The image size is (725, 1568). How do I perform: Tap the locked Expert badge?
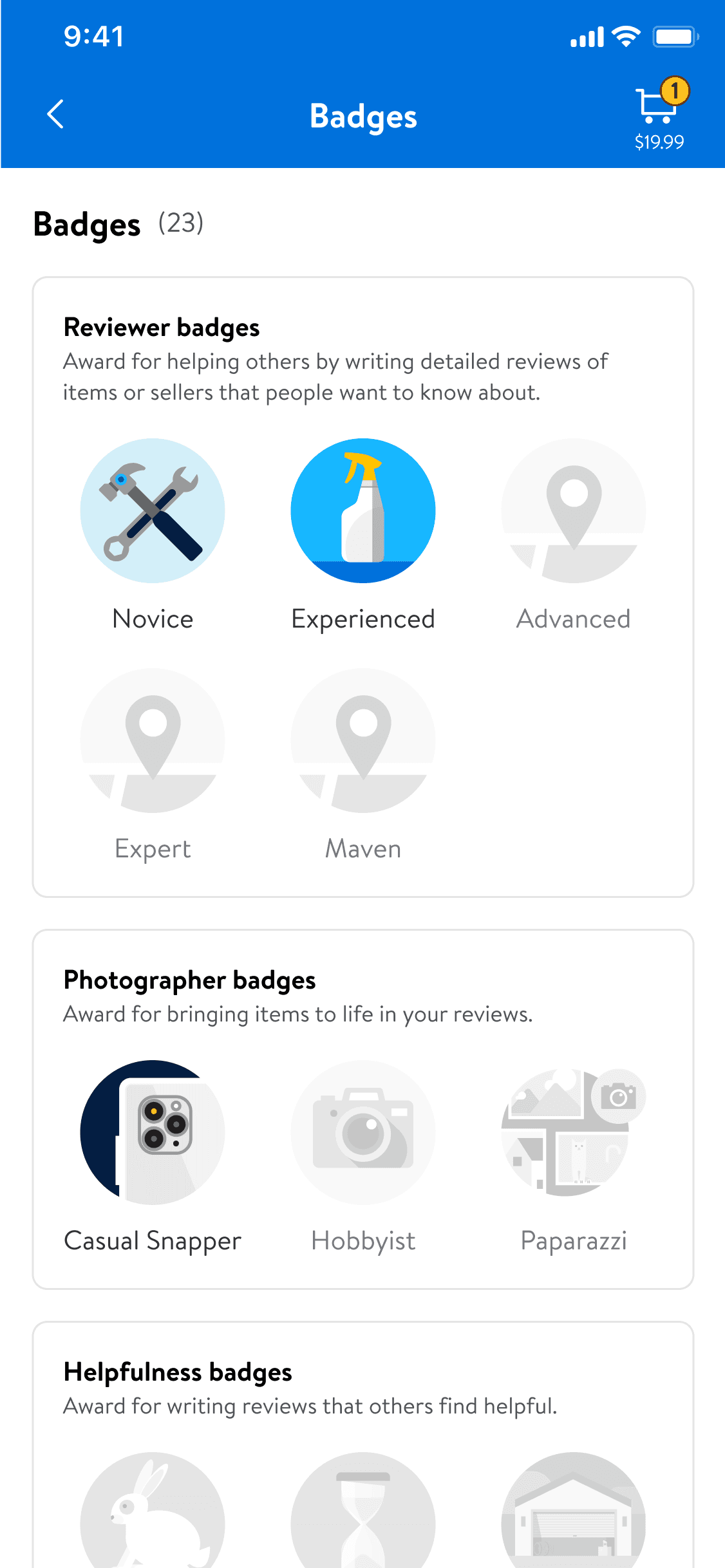click(x=153, y=741)
